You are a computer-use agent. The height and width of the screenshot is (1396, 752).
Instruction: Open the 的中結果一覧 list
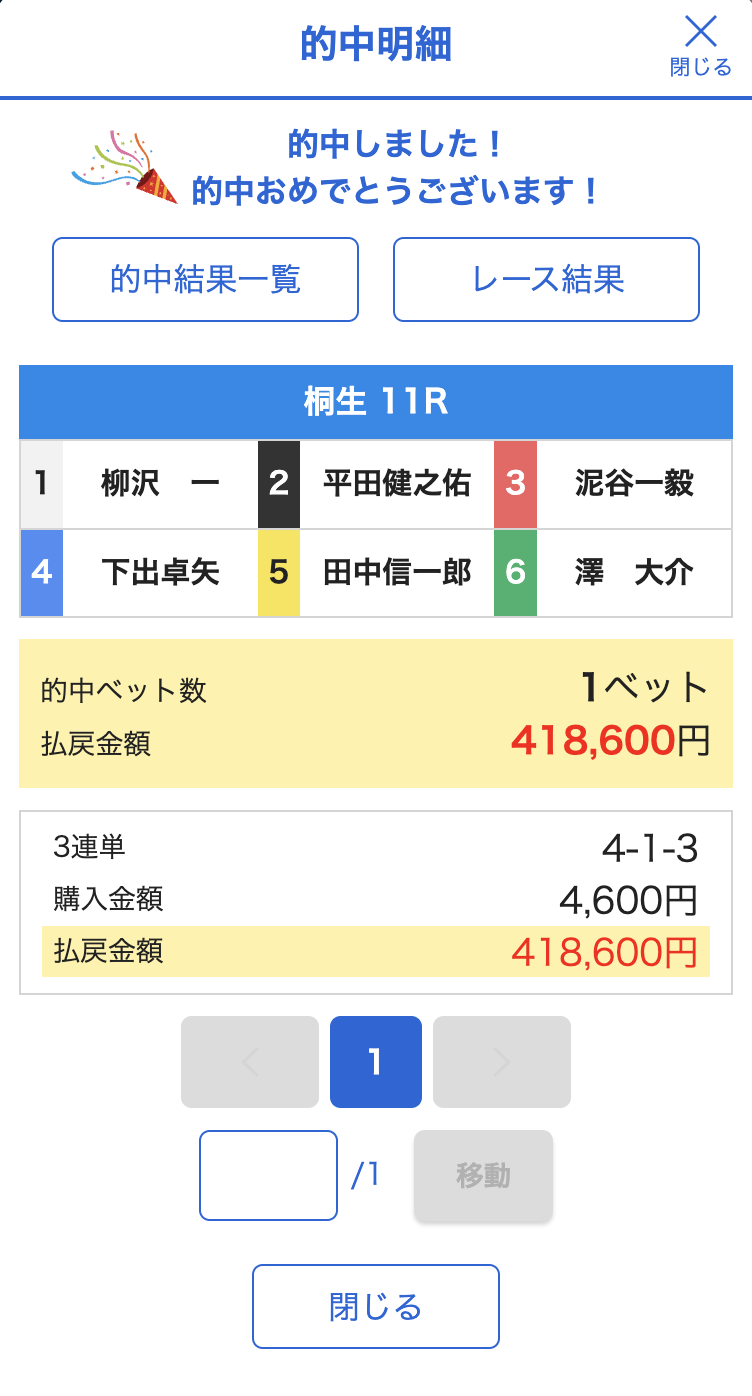(x=205, y=279)
